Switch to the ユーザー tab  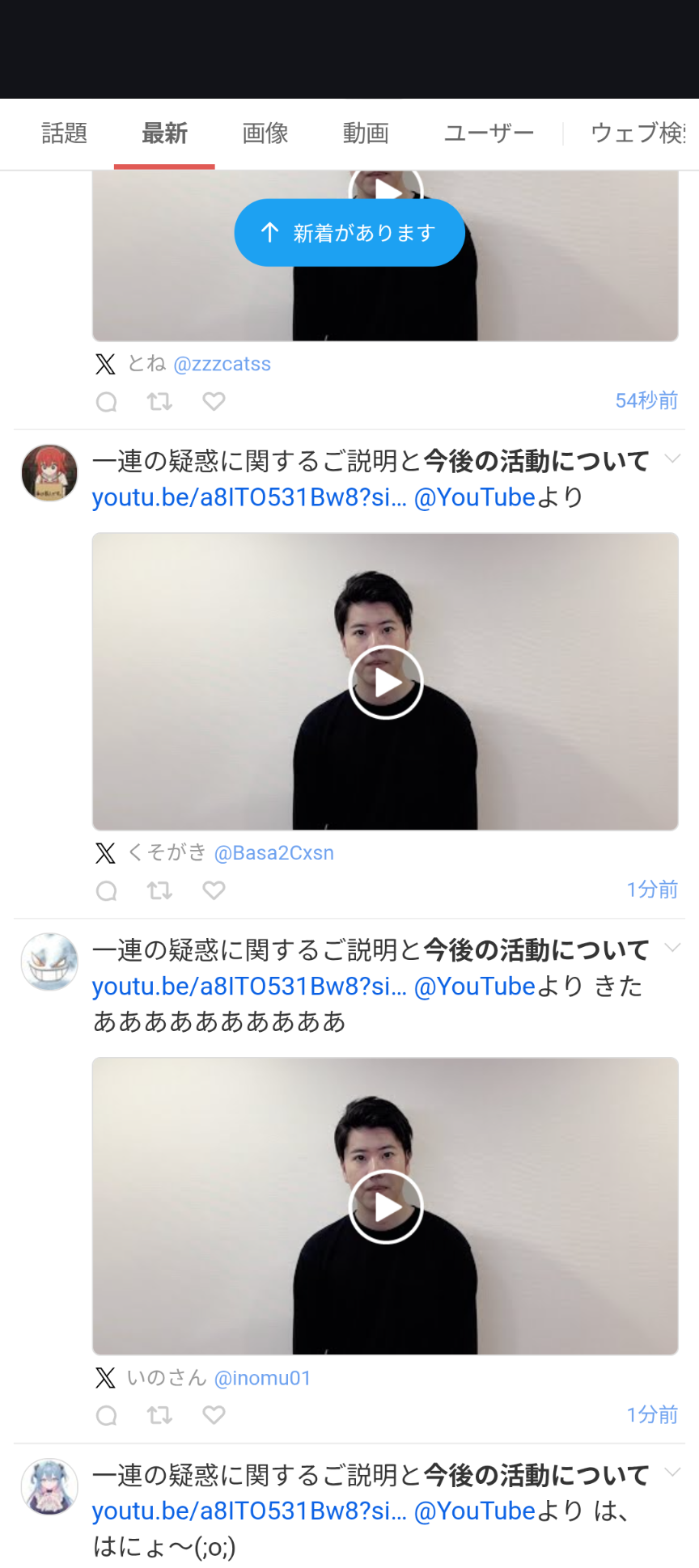pyautogui.click(x=489, y=133)
